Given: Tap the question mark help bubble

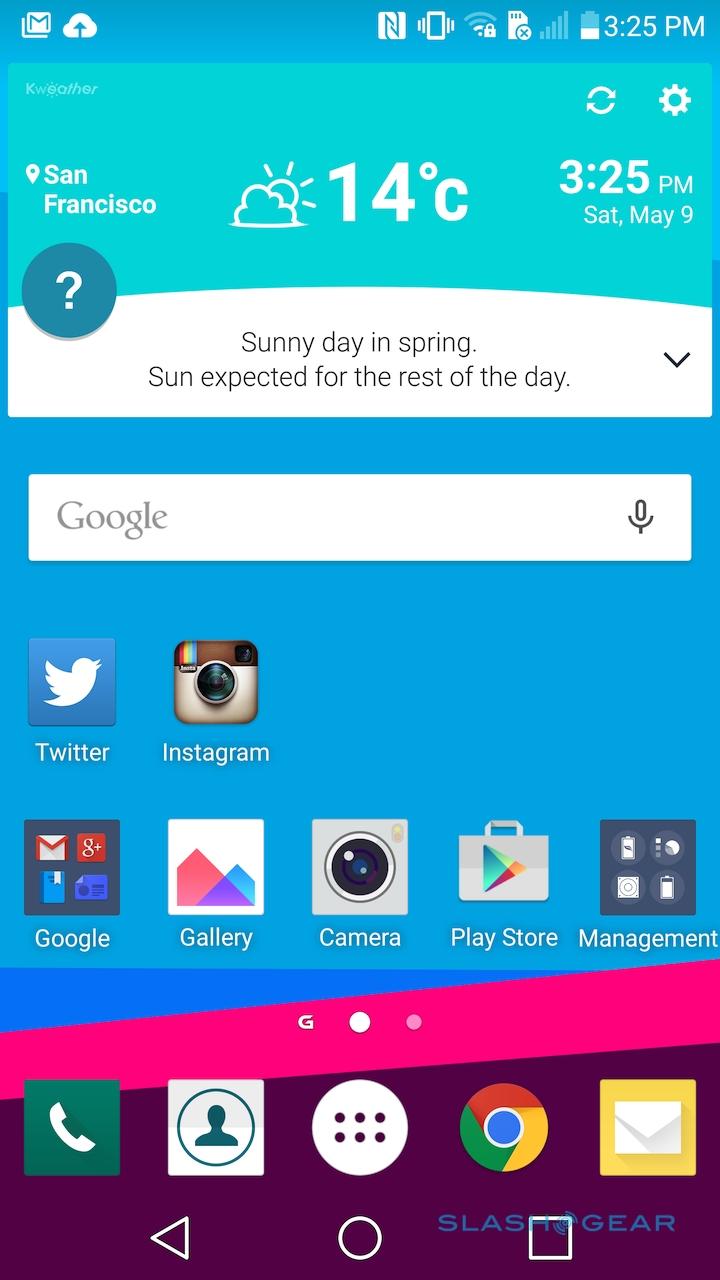Looking at the screenshot, I should pyautogui.click(x=69, y=291).
